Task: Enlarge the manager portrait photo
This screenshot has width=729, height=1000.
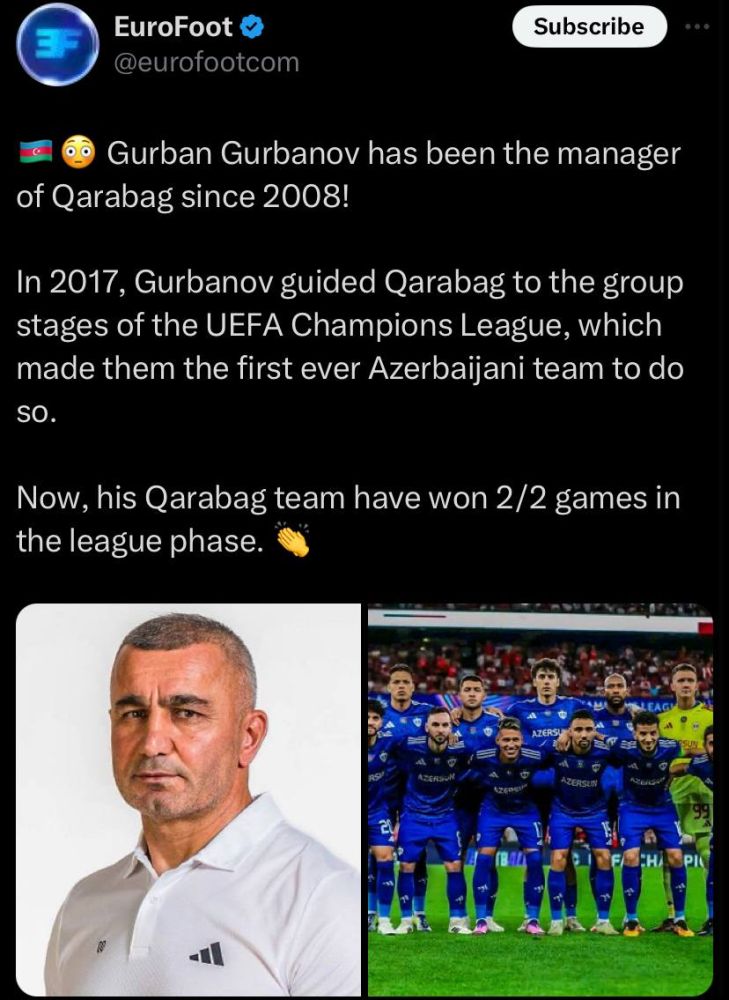Action: coord(188,799)
